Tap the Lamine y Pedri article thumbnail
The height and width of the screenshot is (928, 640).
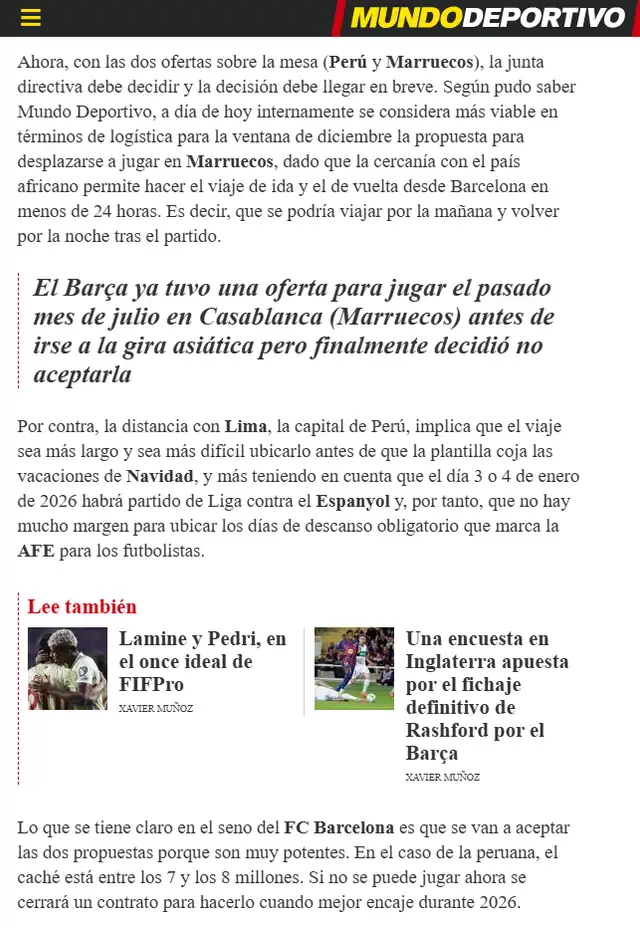point(67,668)
